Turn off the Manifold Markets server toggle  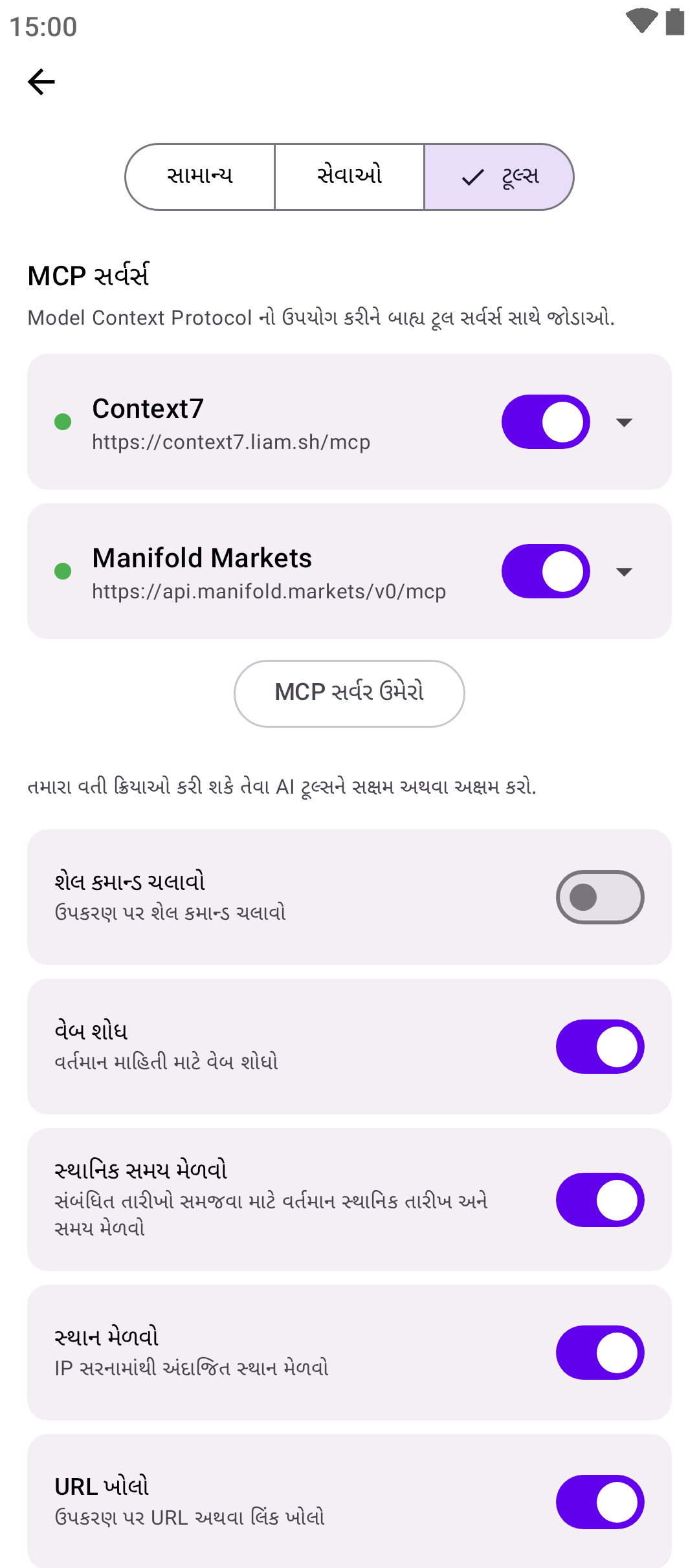[x=546, y=571]
